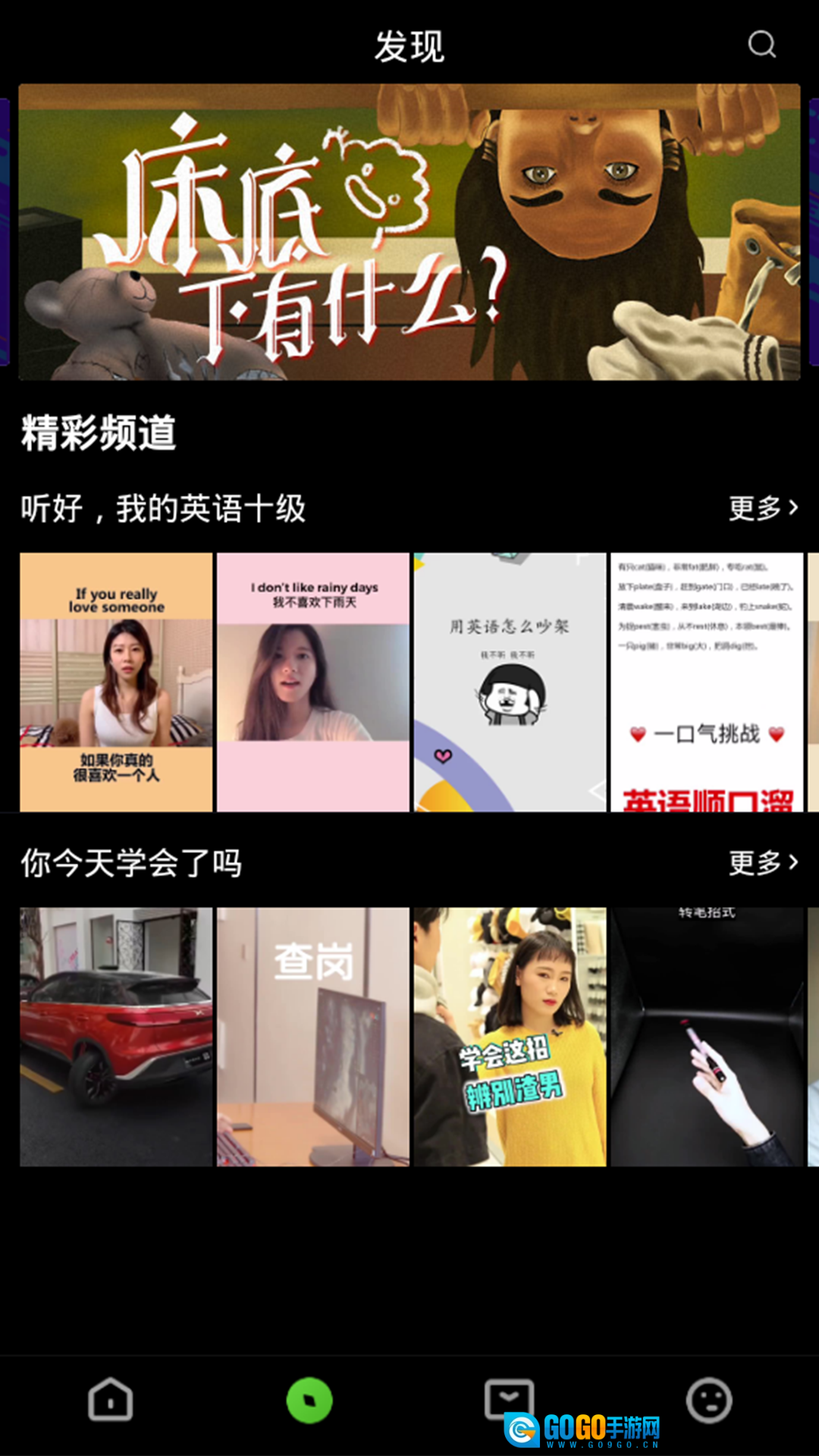
Task: Switch to the 发现 tab
Action: (x=409, y=45)
